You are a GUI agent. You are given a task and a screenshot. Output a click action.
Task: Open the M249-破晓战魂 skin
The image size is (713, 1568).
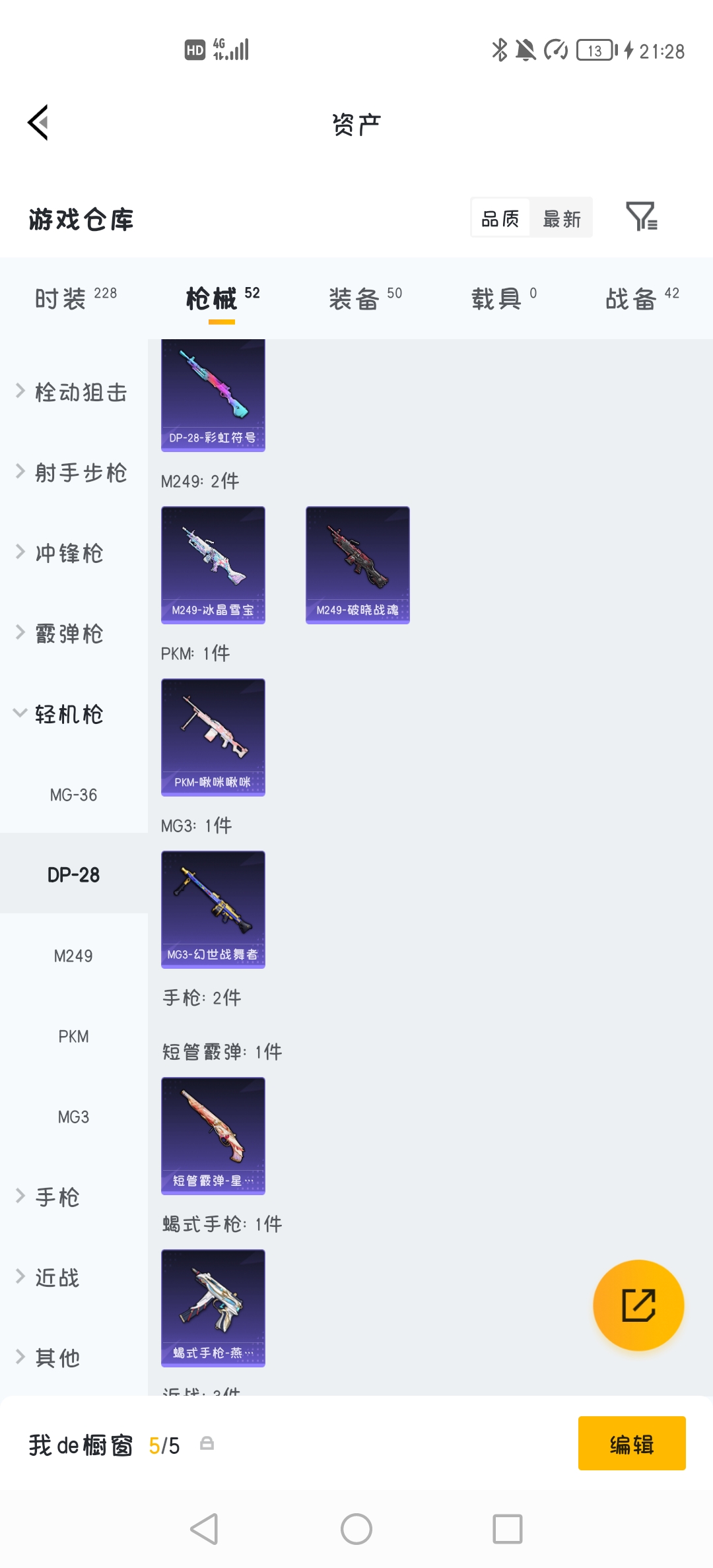(358, 565)
